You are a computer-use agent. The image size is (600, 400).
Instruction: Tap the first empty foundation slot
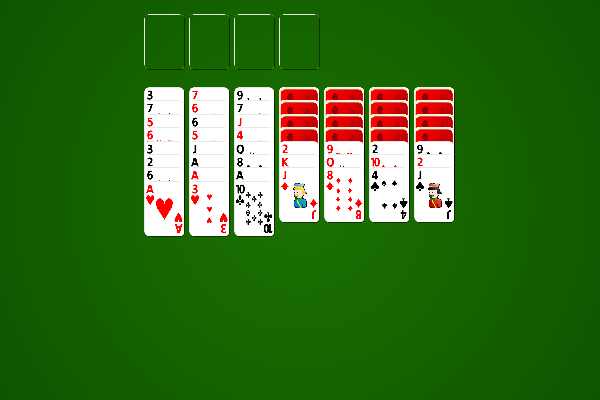point(164,41)
